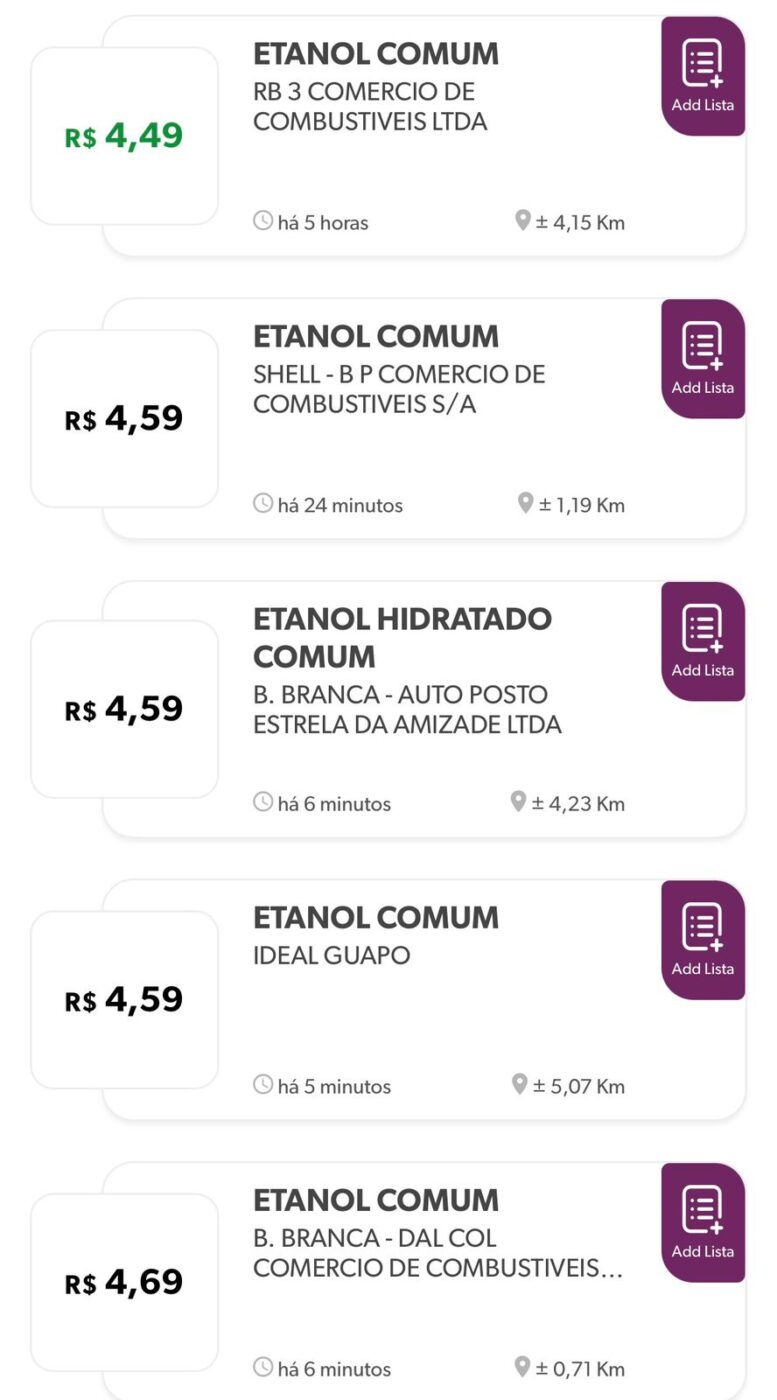Add B. Branca - Dal Col to list

pos(702,1223)
